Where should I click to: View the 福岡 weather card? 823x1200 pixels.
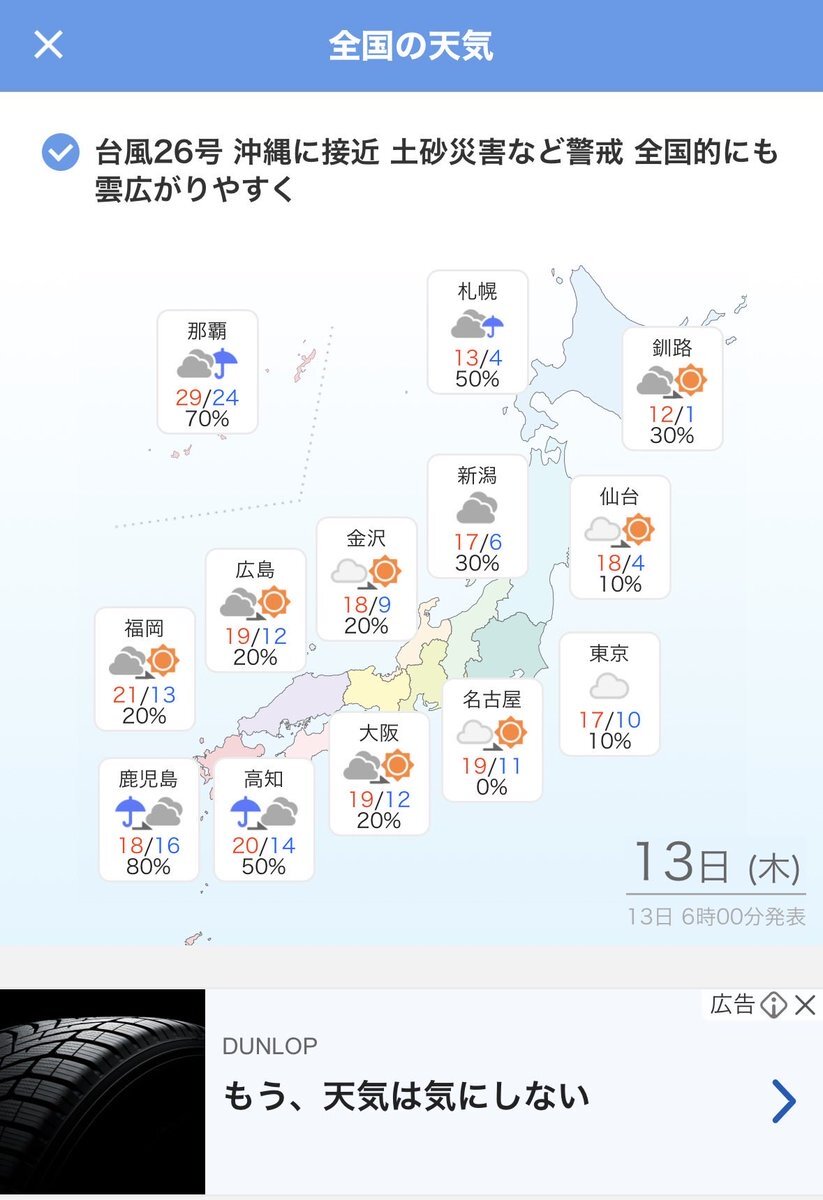point(144,669)
